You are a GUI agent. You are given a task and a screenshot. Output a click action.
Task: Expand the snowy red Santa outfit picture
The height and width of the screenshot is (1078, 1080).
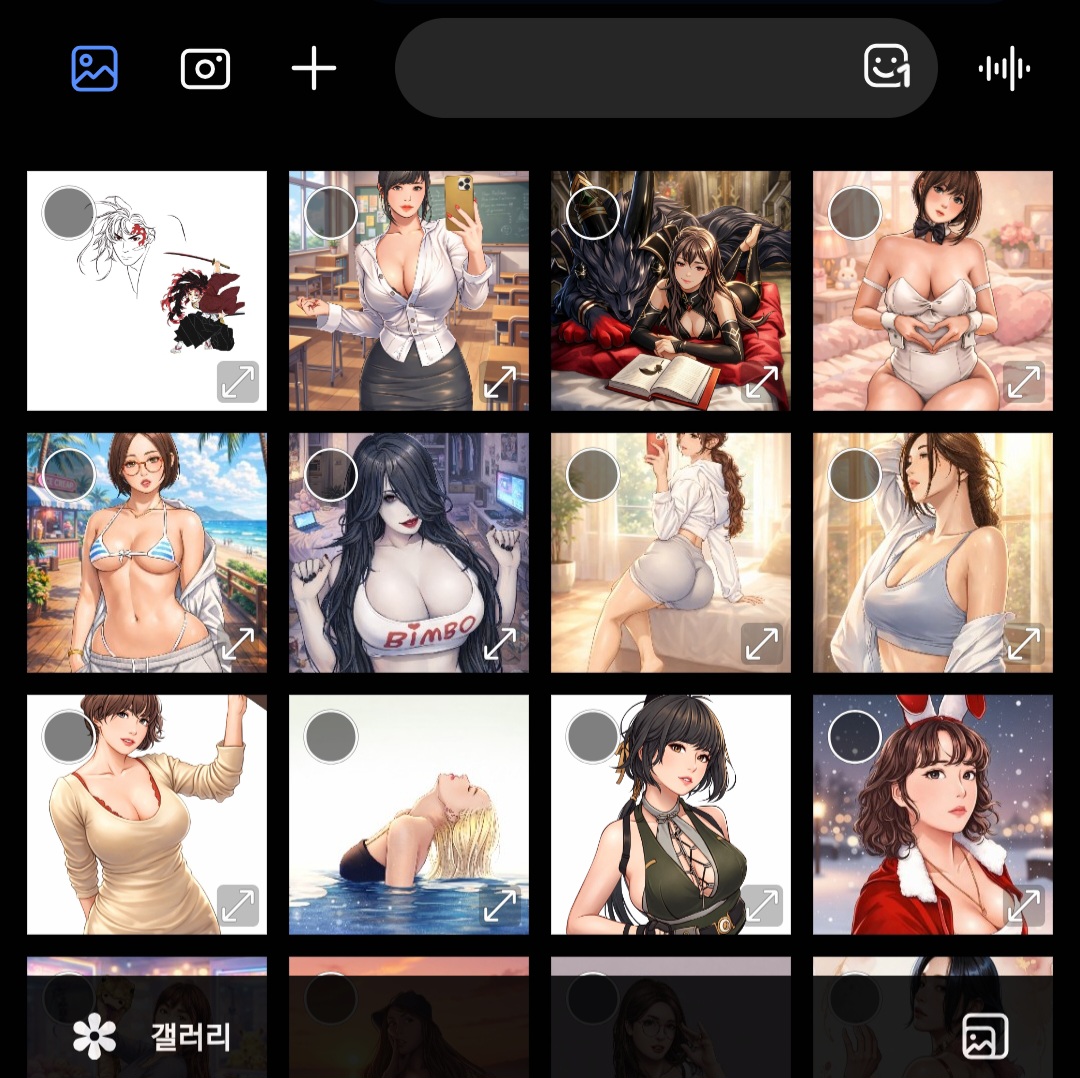[x=1023, y=905]
